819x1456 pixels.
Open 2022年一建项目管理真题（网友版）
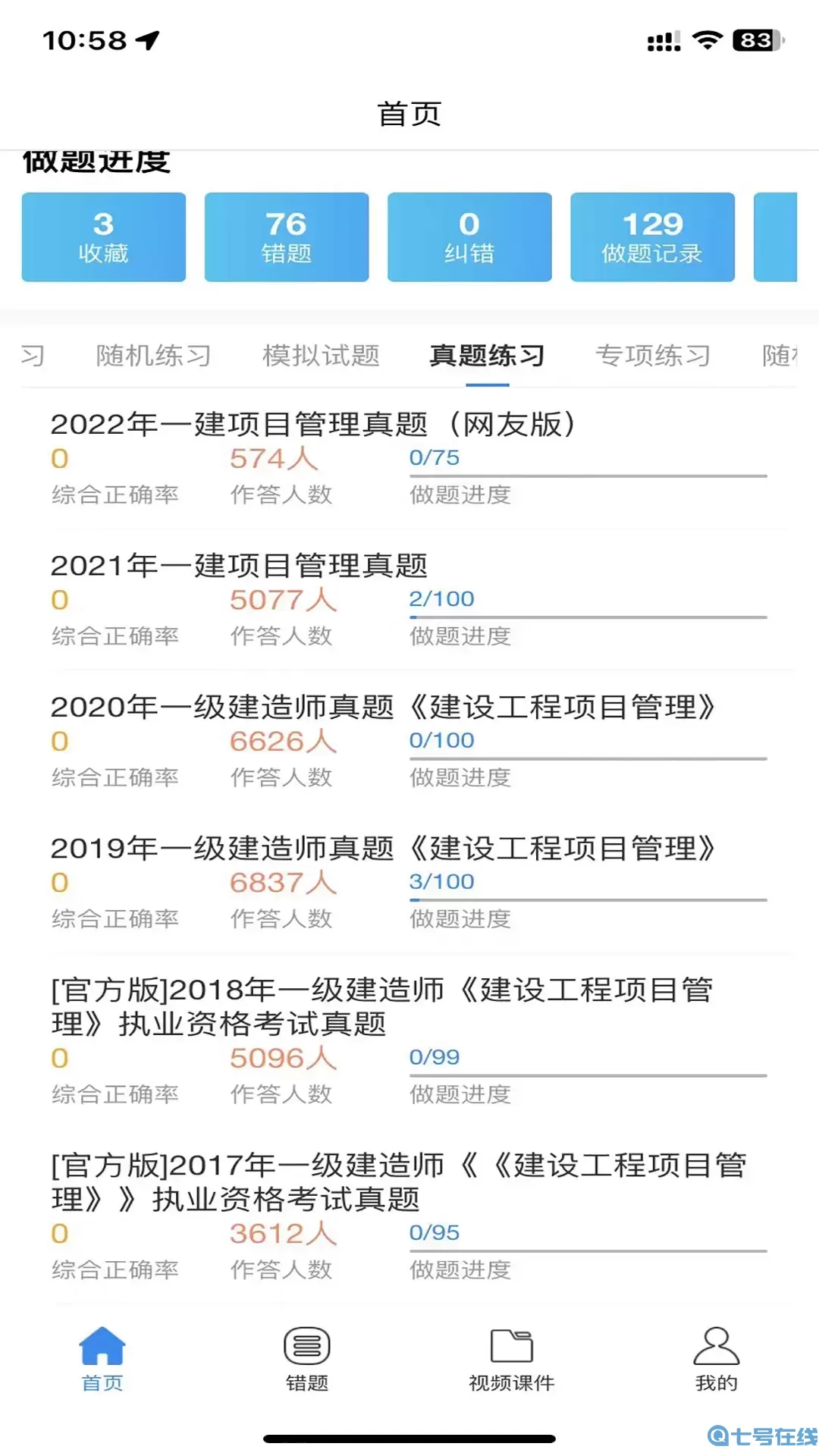click(314, 425)
